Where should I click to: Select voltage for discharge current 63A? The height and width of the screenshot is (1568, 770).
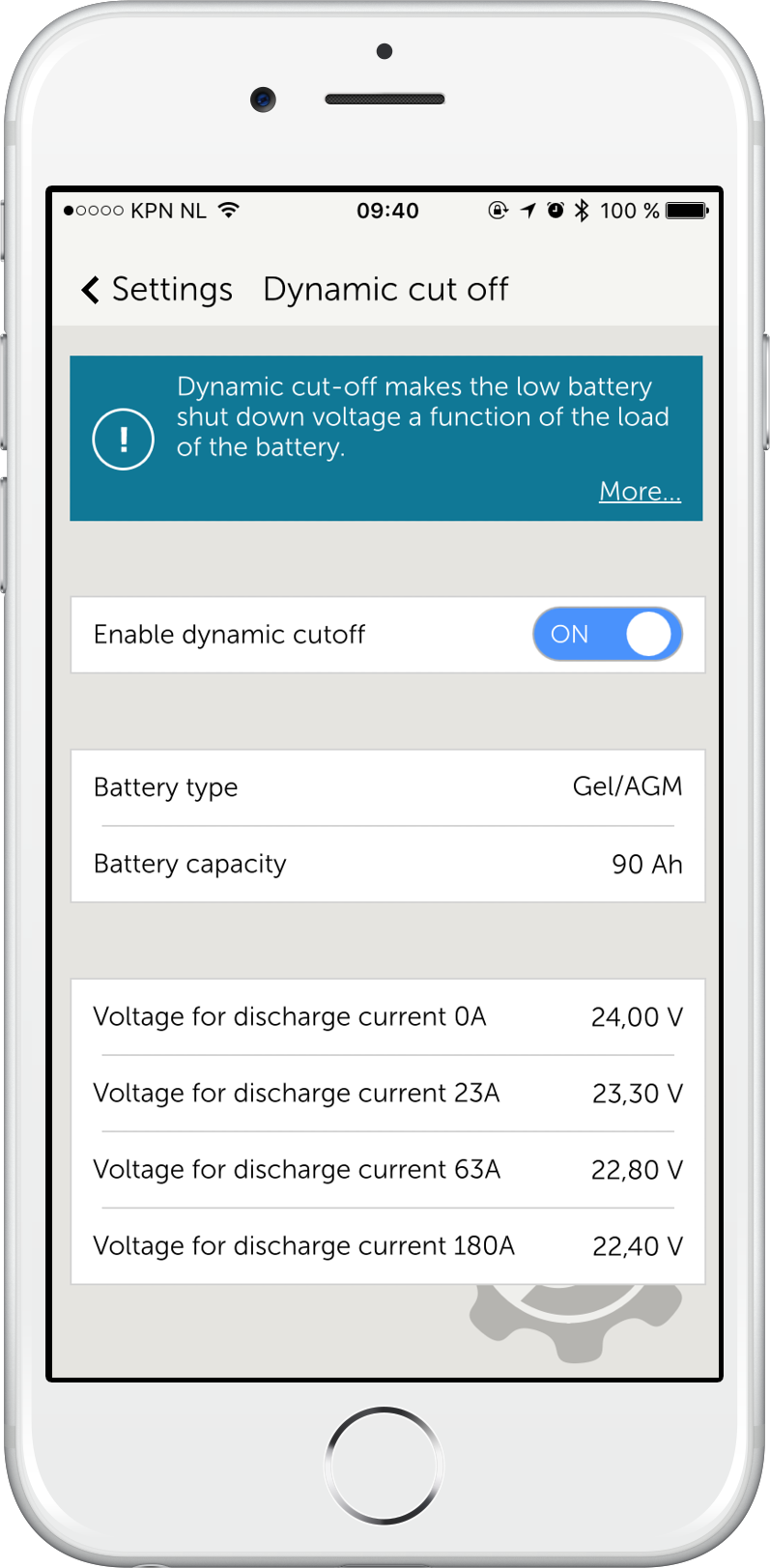pos(387,1170)
